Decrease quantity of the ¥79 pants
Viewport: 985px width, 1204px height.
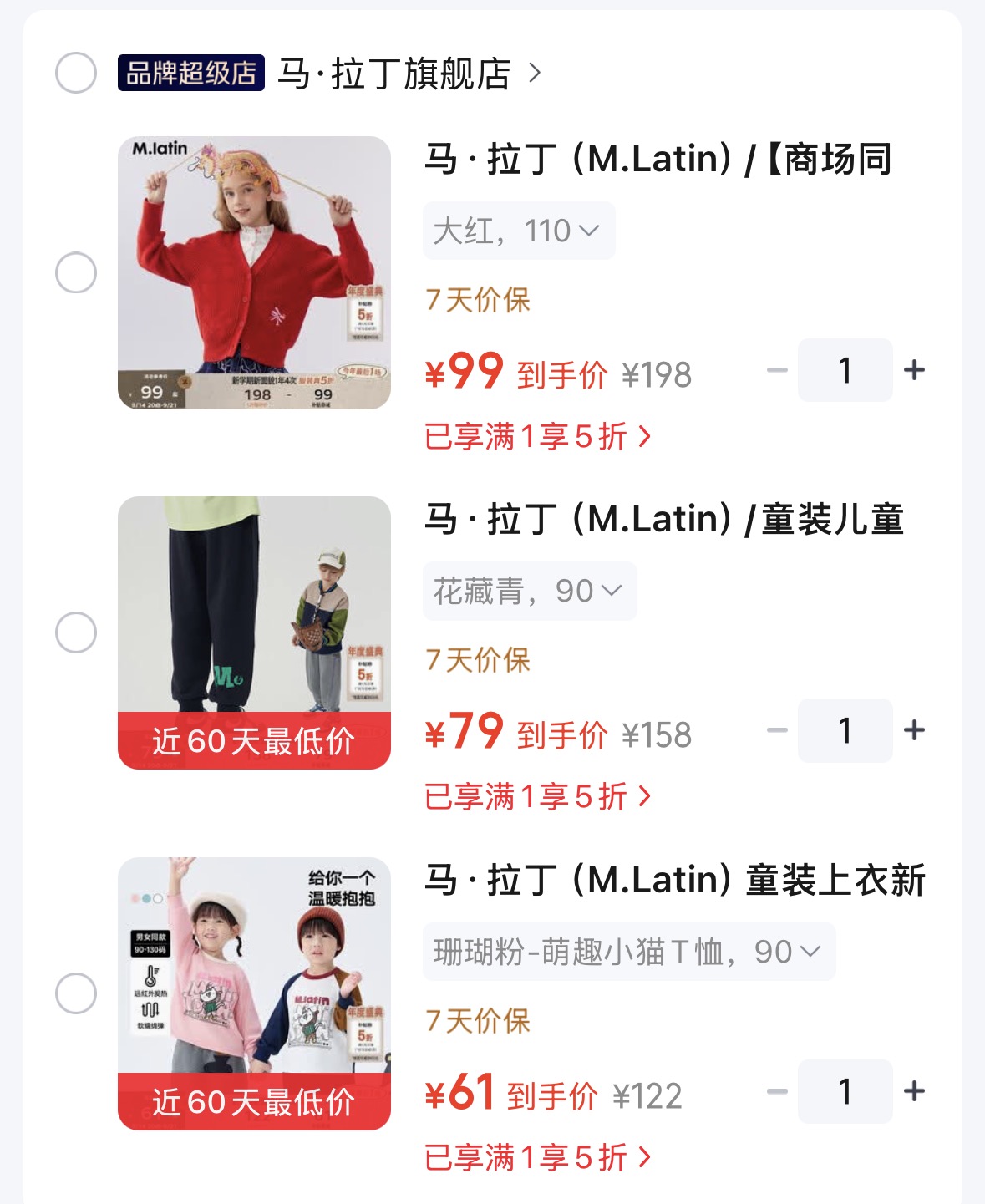[x=777, y=729]
